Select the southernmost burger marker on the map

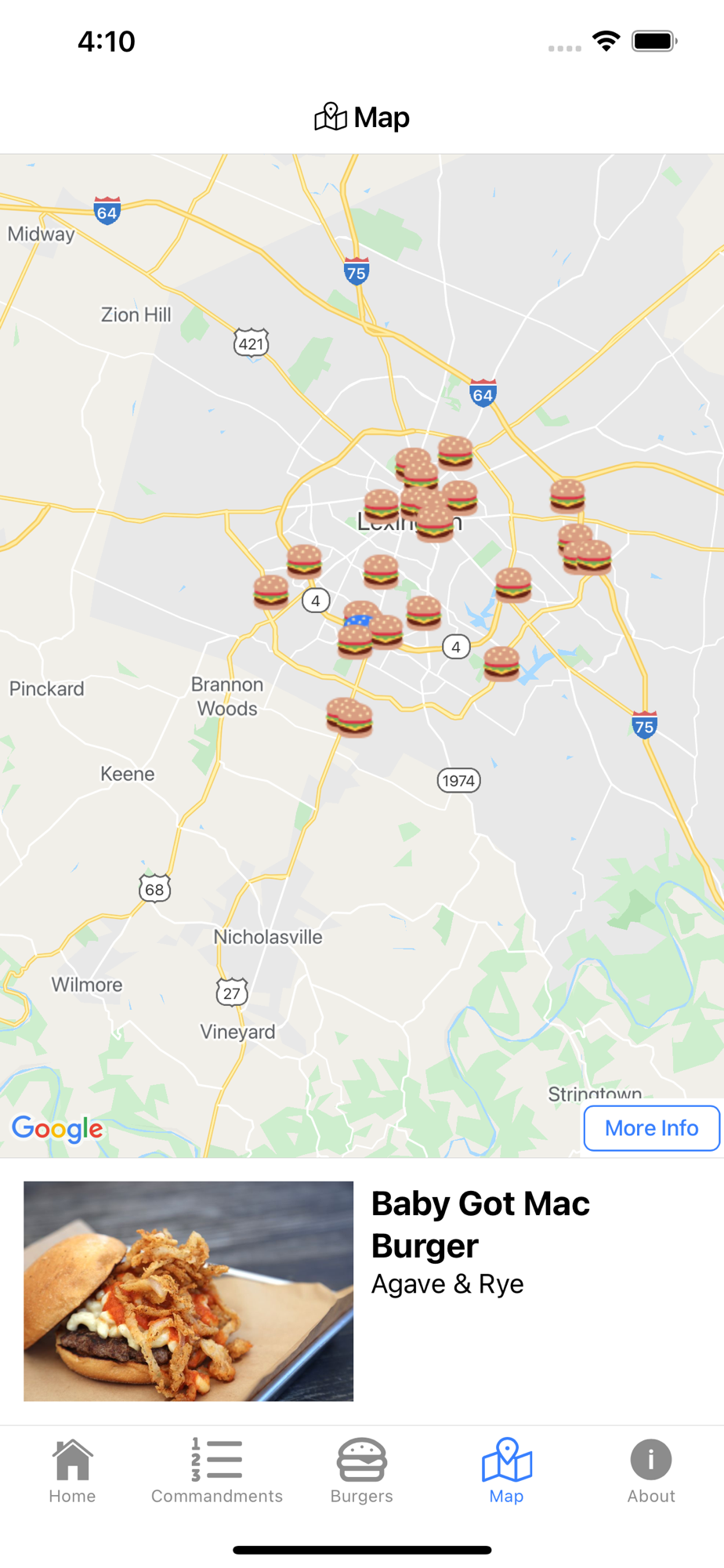[349, 717]
